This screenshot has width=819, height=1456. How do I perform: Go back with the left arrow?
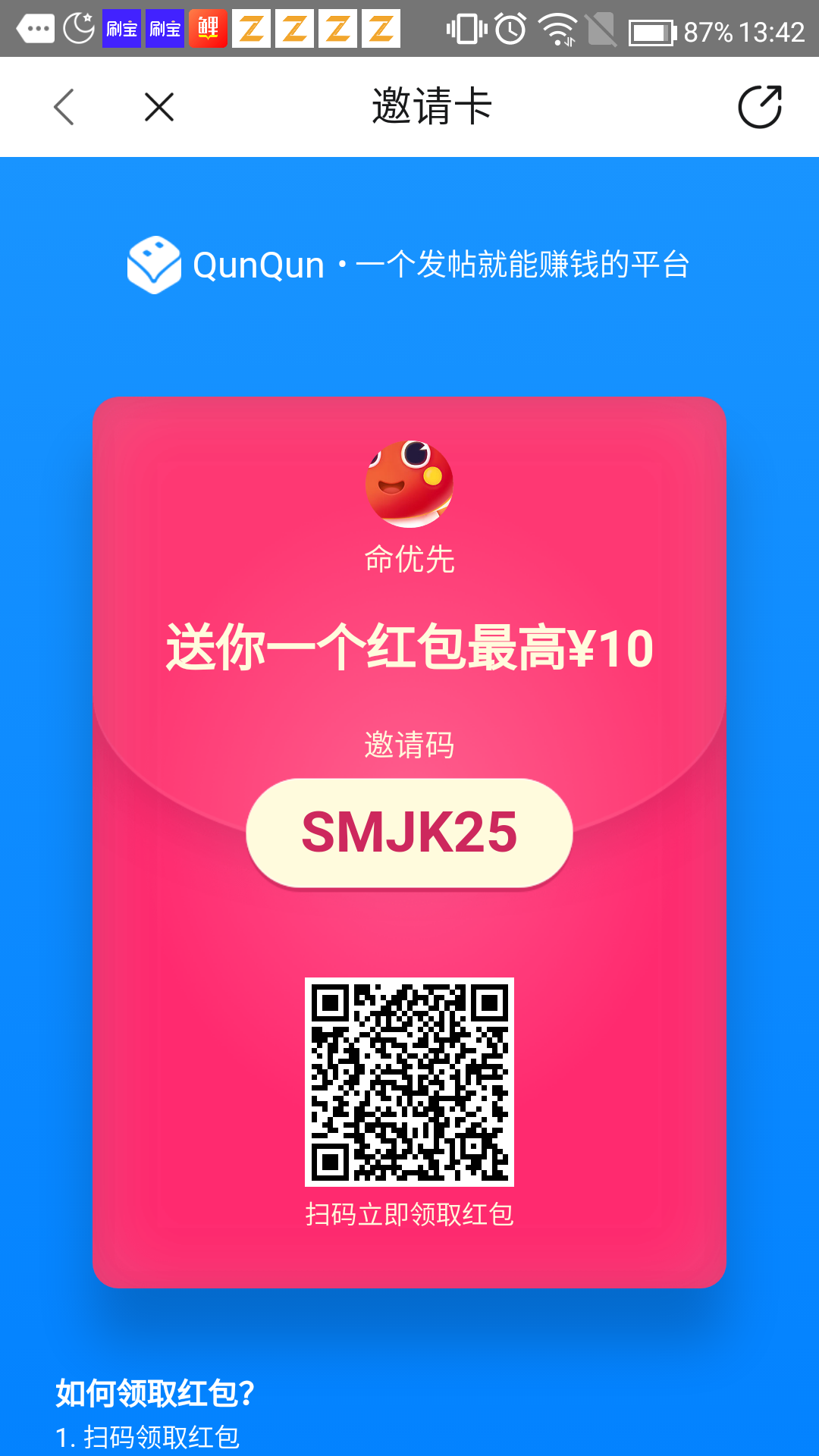point(64,107)
